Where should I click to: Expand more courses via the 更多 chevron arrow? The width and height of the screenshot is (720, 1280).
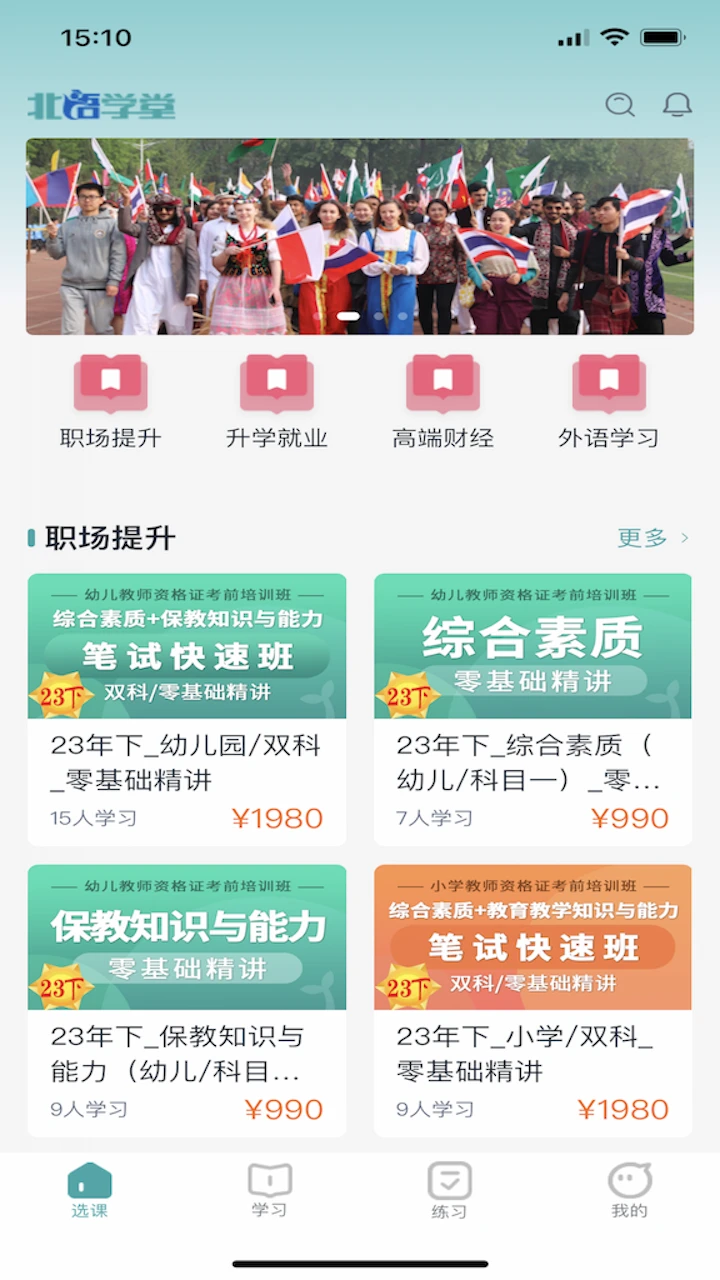[x=685, y=538]
